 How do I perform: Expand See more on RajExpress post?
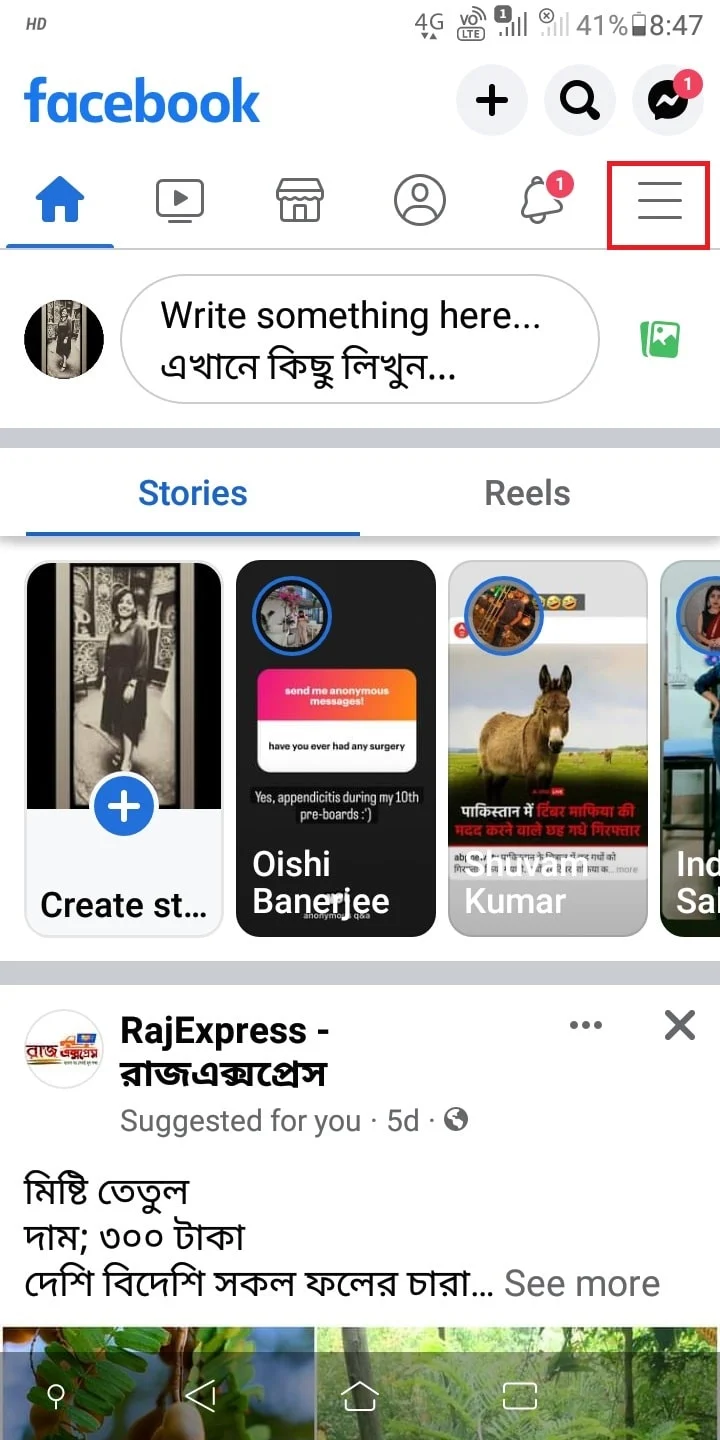point(582,1283)
